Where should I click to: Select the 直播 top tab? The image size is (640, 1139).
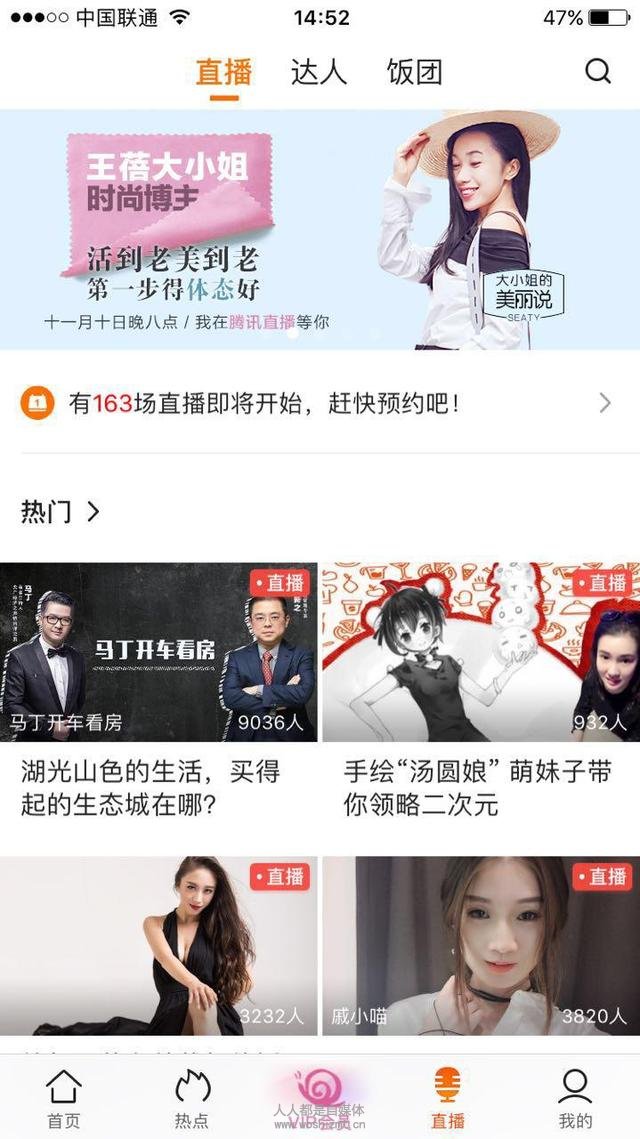pyautogui.click(x=224, y=72)
